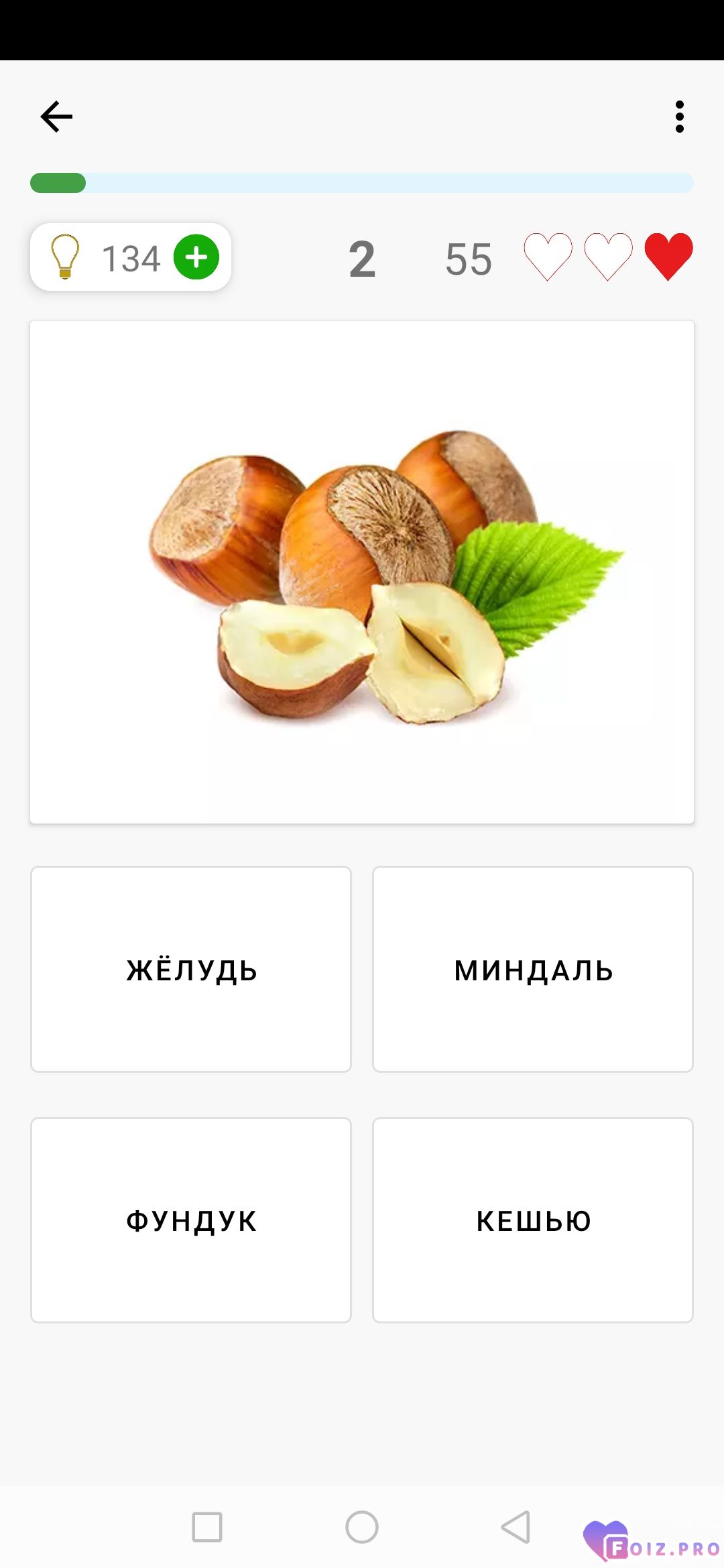Answer with КЕШЬЮ

coord(533,1220)
